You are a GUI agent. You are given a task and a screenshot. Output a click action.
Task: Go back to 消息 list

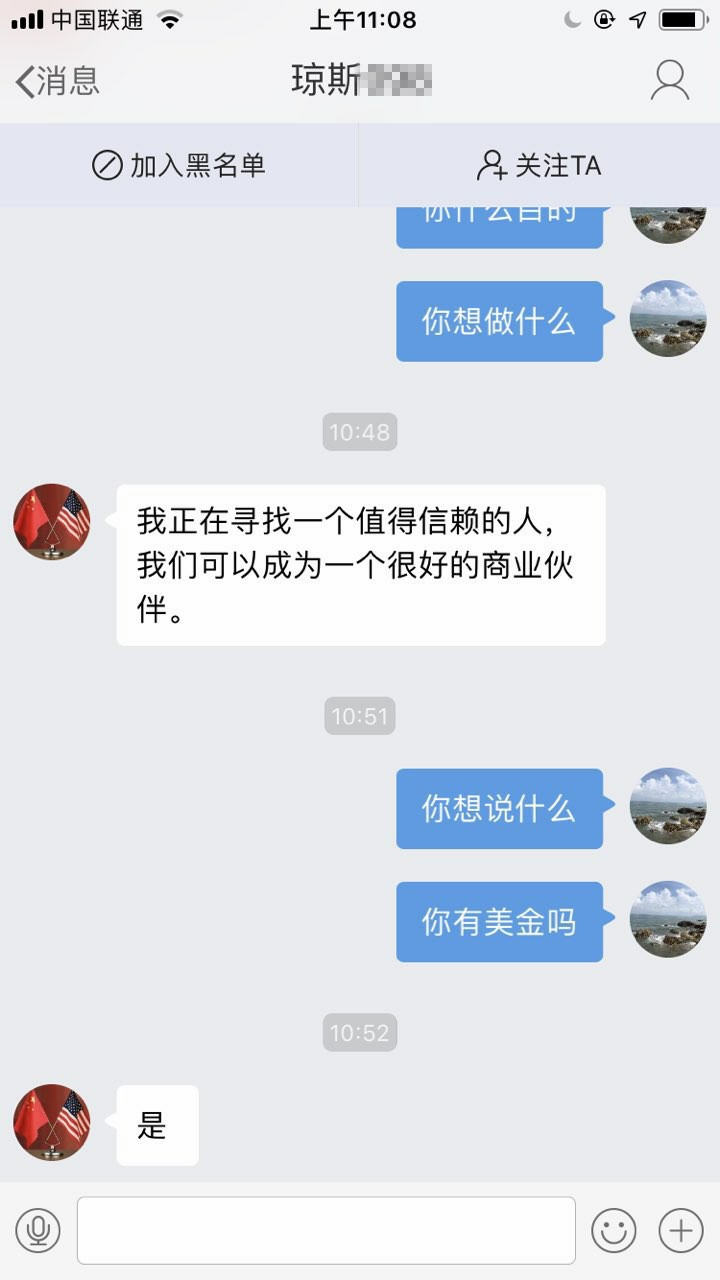57,80
